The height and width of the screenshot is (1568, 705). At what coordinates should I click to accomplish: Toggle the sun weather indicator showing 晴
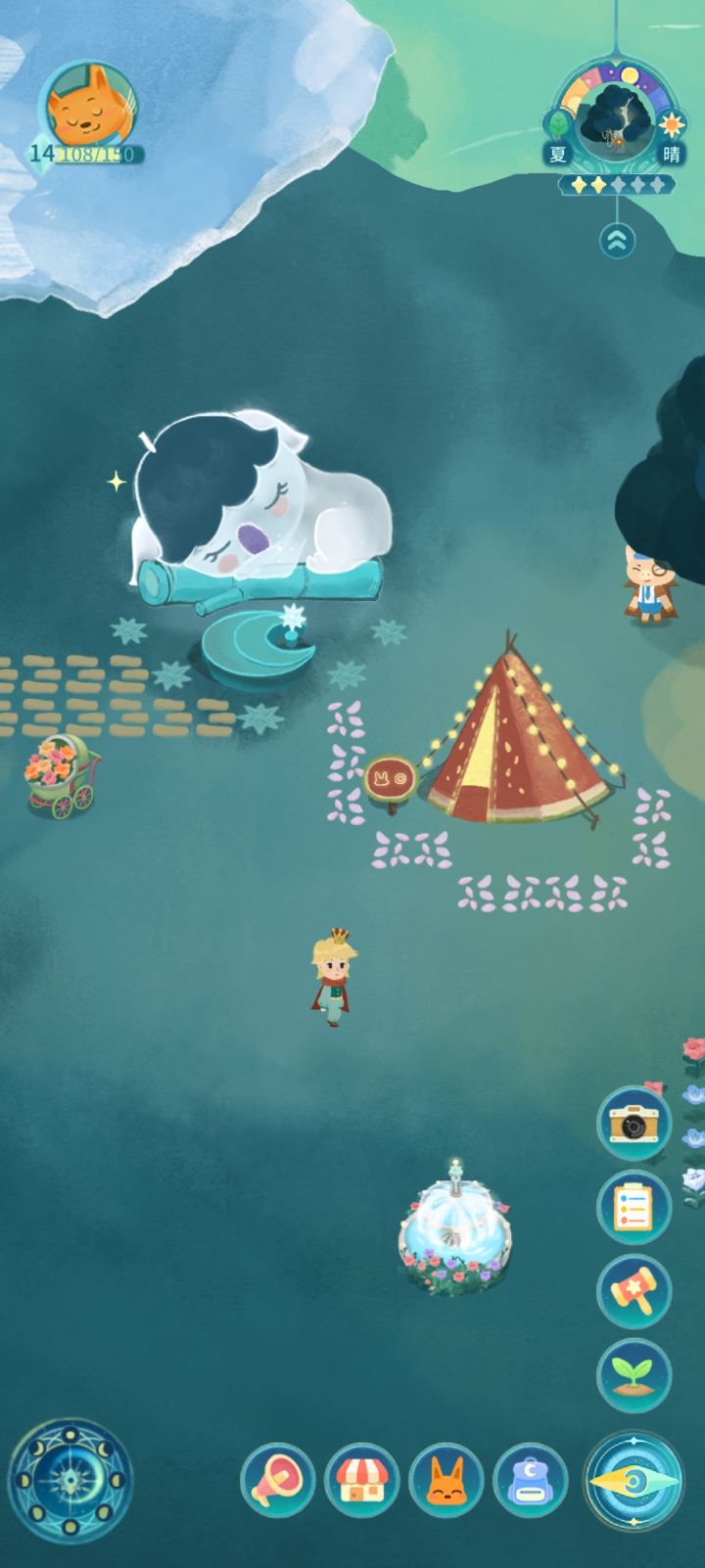[670, 132]
